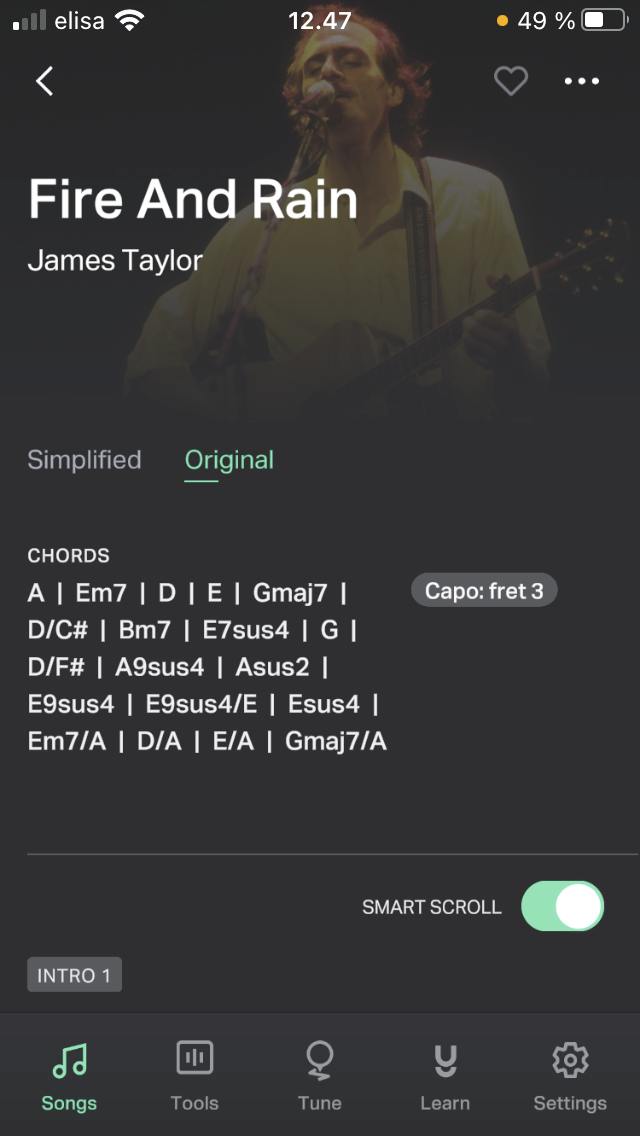Select the Original chords tab

229,460
